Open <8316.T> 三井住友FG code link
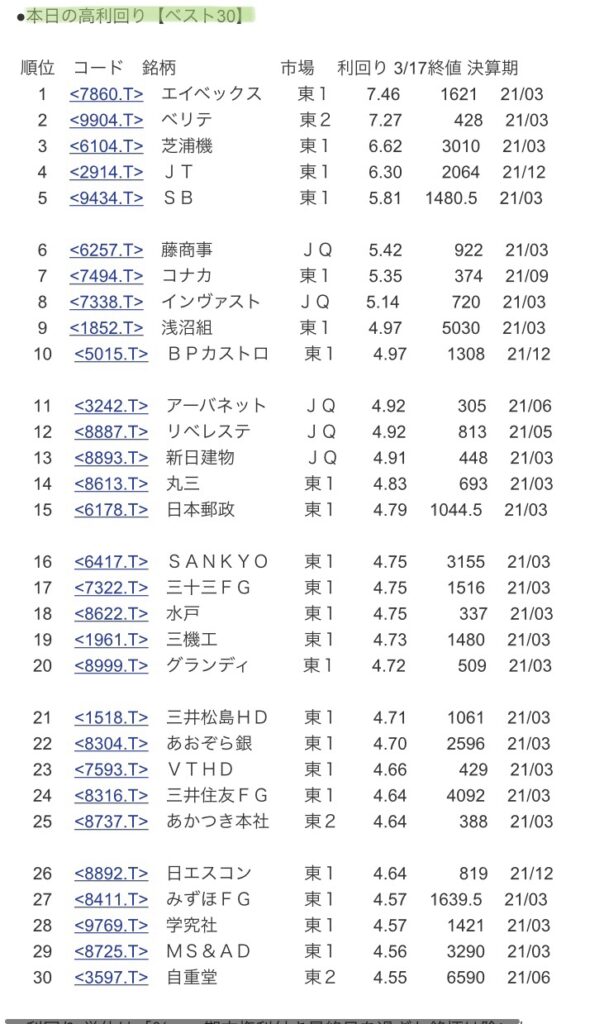This screenshot has height=1024, width=604. click(x=111, y=795)
